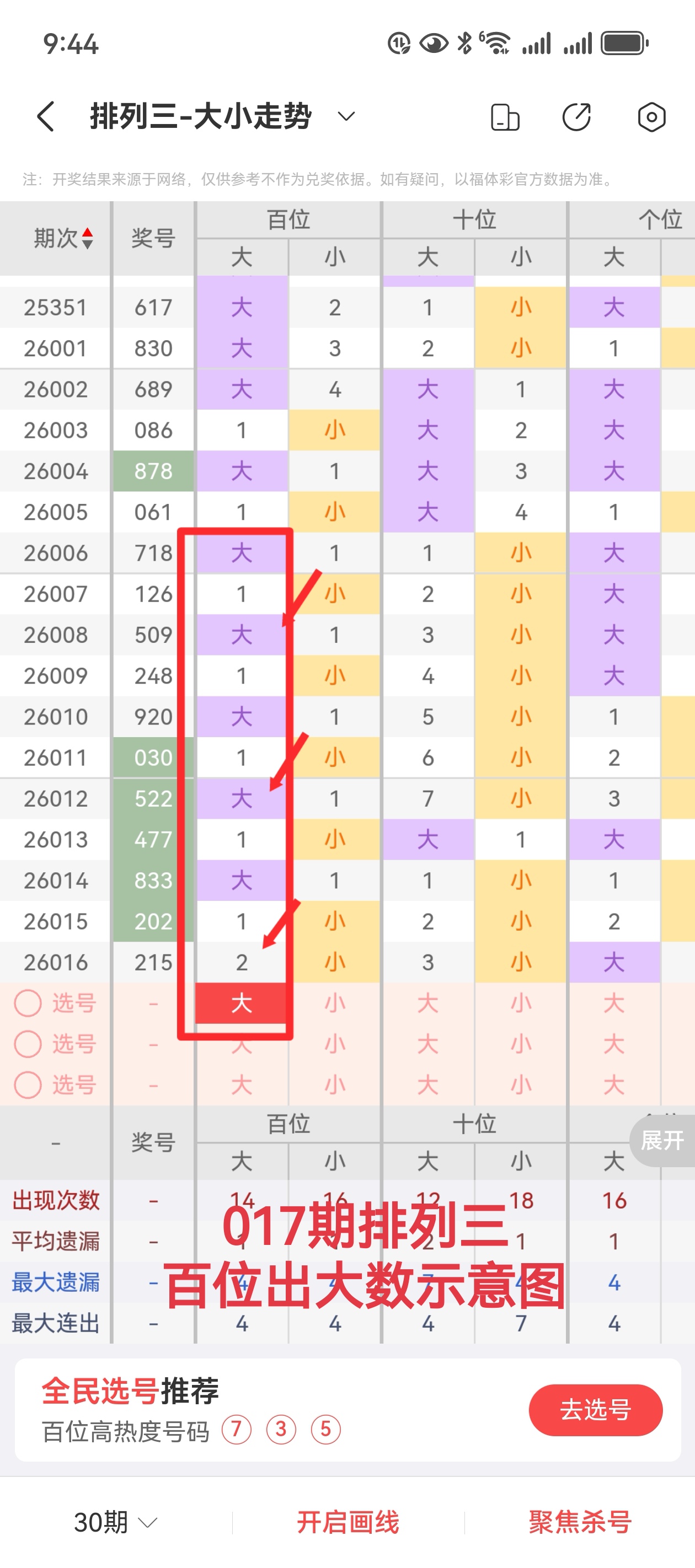Image resolution: width=695 pixels, height=1568 pixels.
Task: Share this trend chart
Action: pyautogui.click(x=576, y=117)
